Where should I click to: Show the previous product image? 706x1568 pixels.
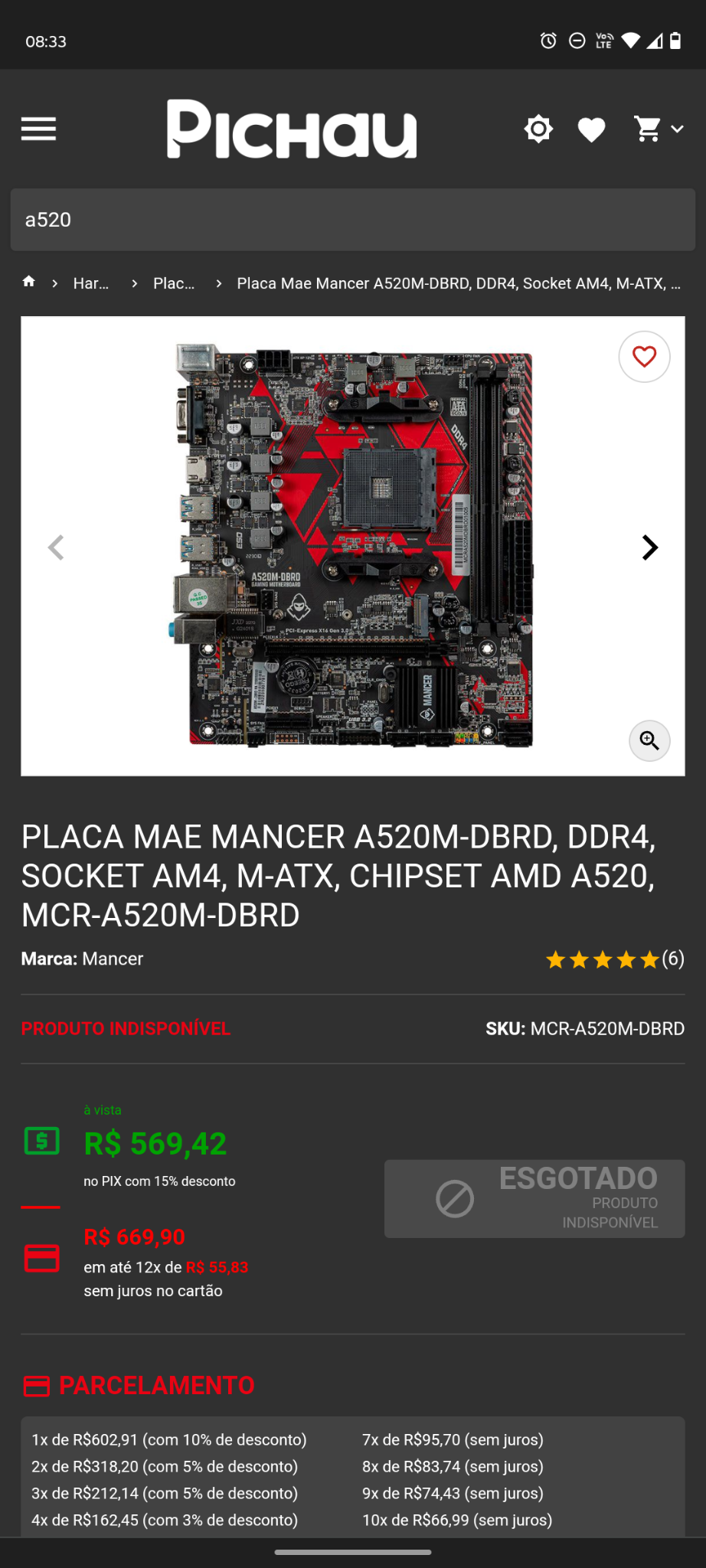pos(56,547)
